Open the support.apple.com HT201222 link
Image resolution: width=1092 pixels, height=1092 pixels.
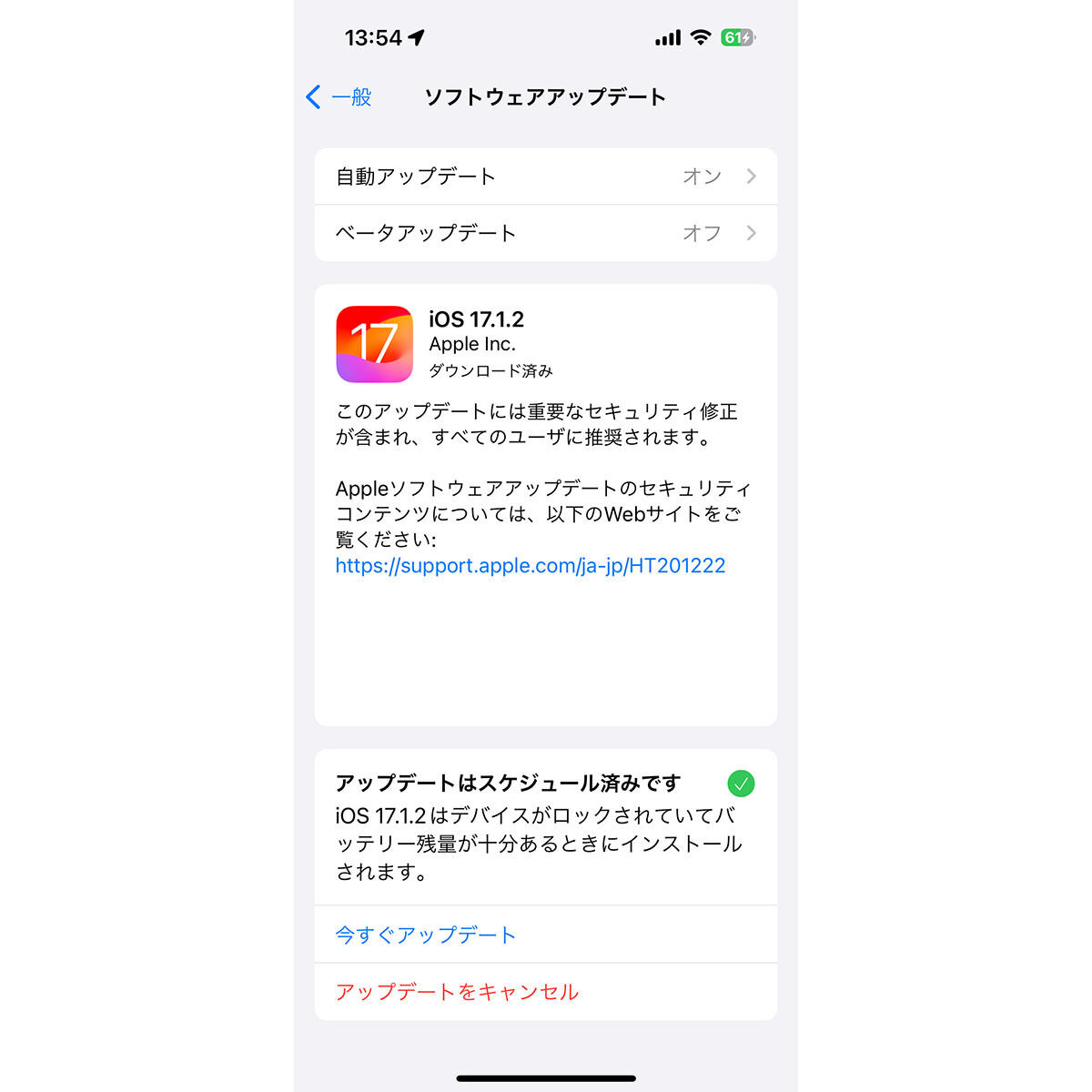pos(530,566)
